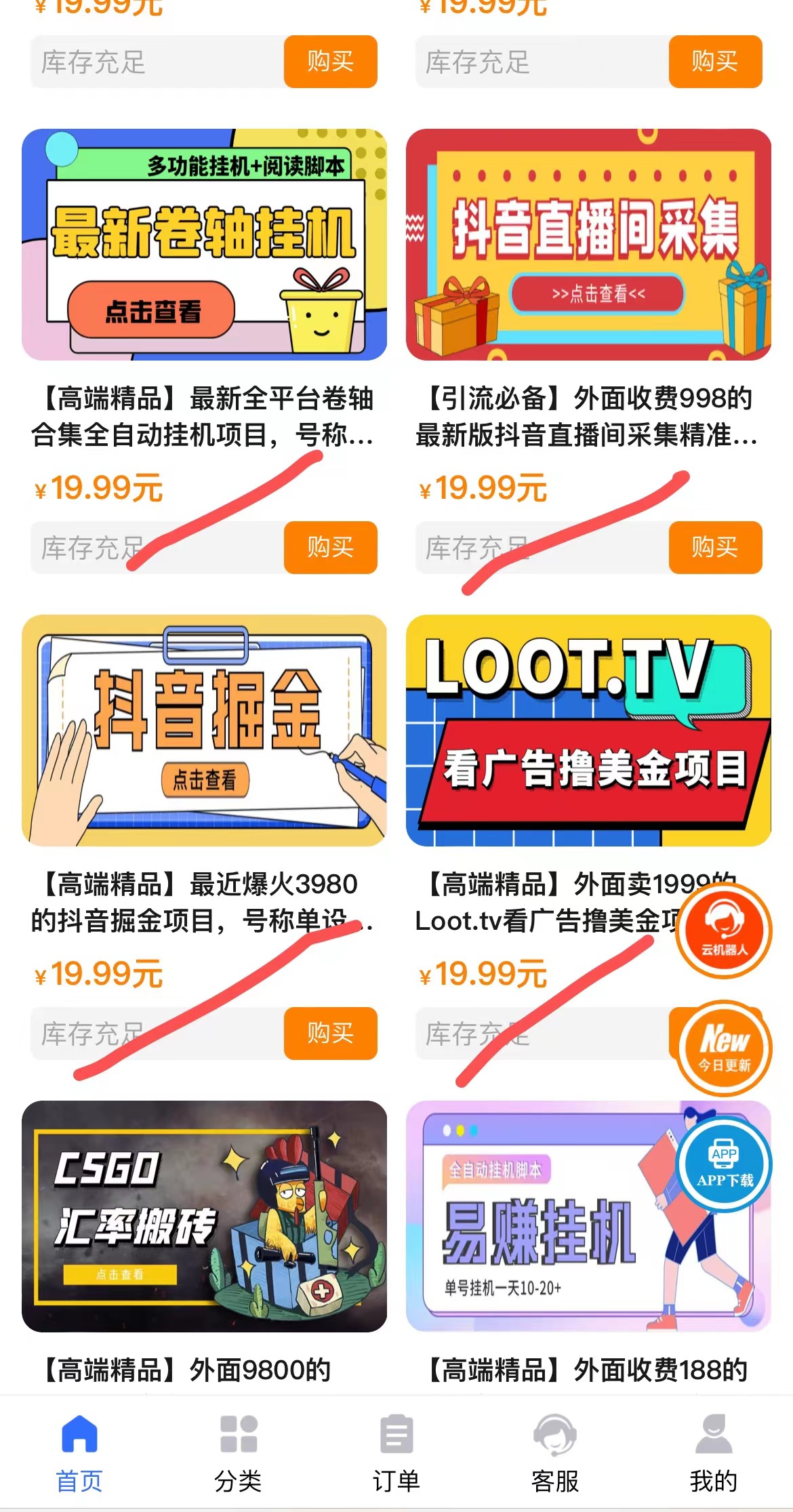The height and width of the screenshot is (1512, 793).
Task: Open the CSGO 汇率搬砖 product card
Action: pyautogui.click(x=204, y=1216)
